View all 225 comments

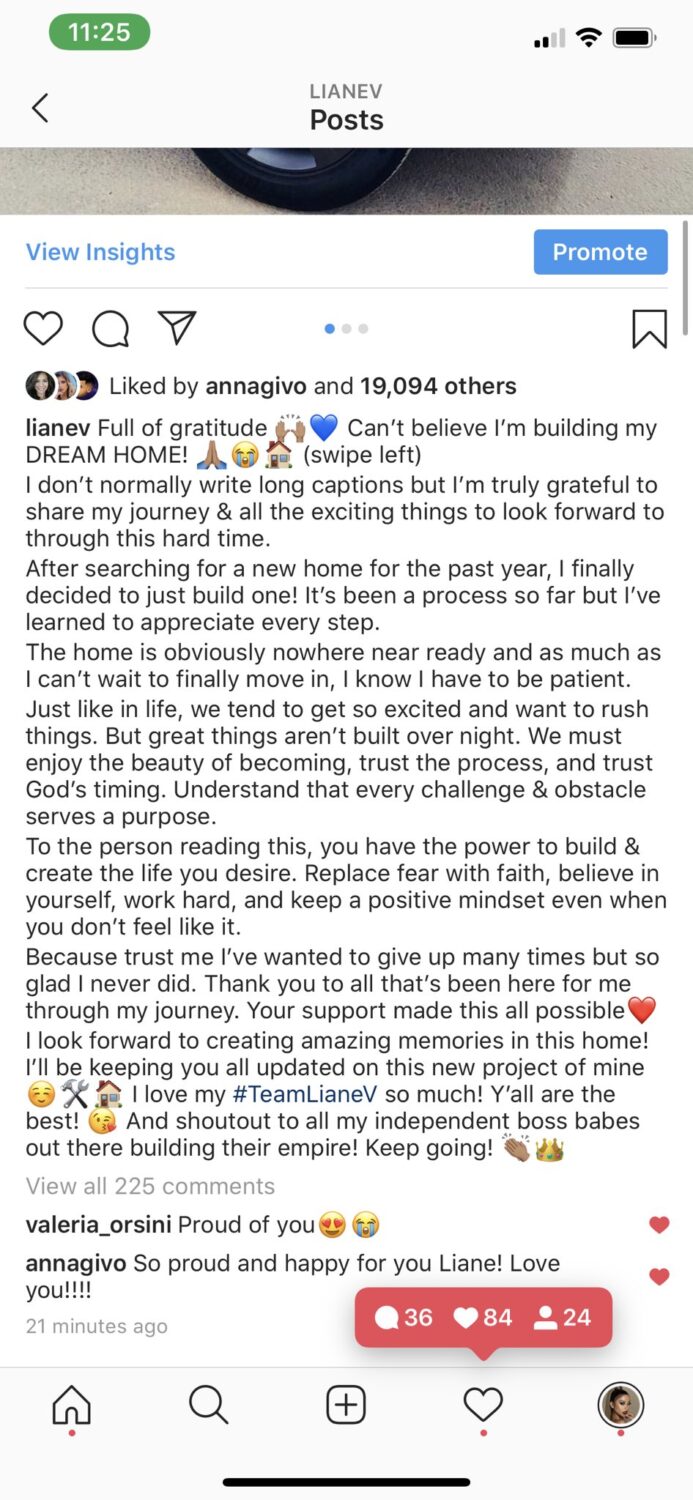click(x=150, y=1186)
